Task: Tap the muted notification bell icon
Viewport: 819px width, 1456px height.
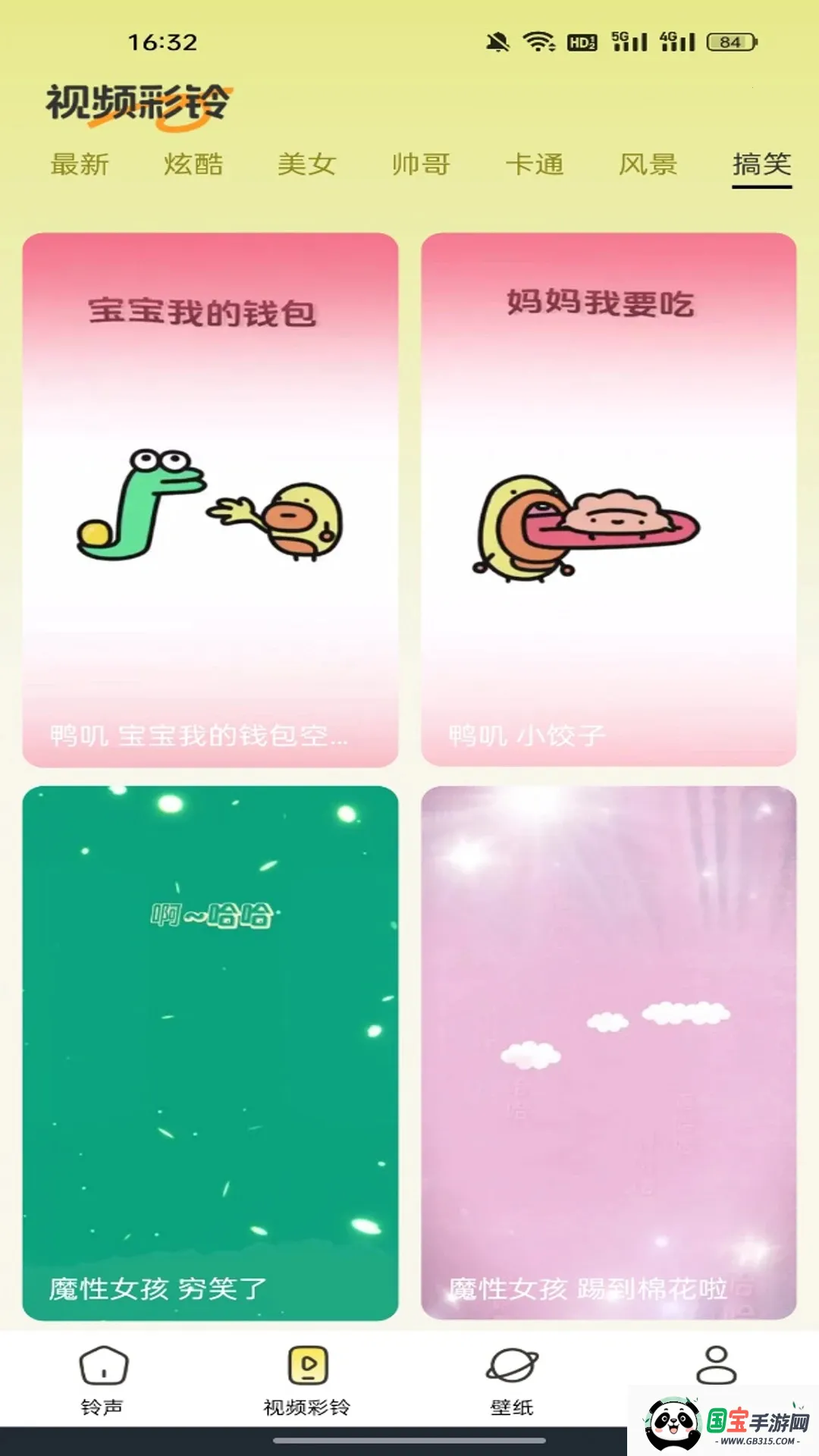Action: (x=497, y=42)
